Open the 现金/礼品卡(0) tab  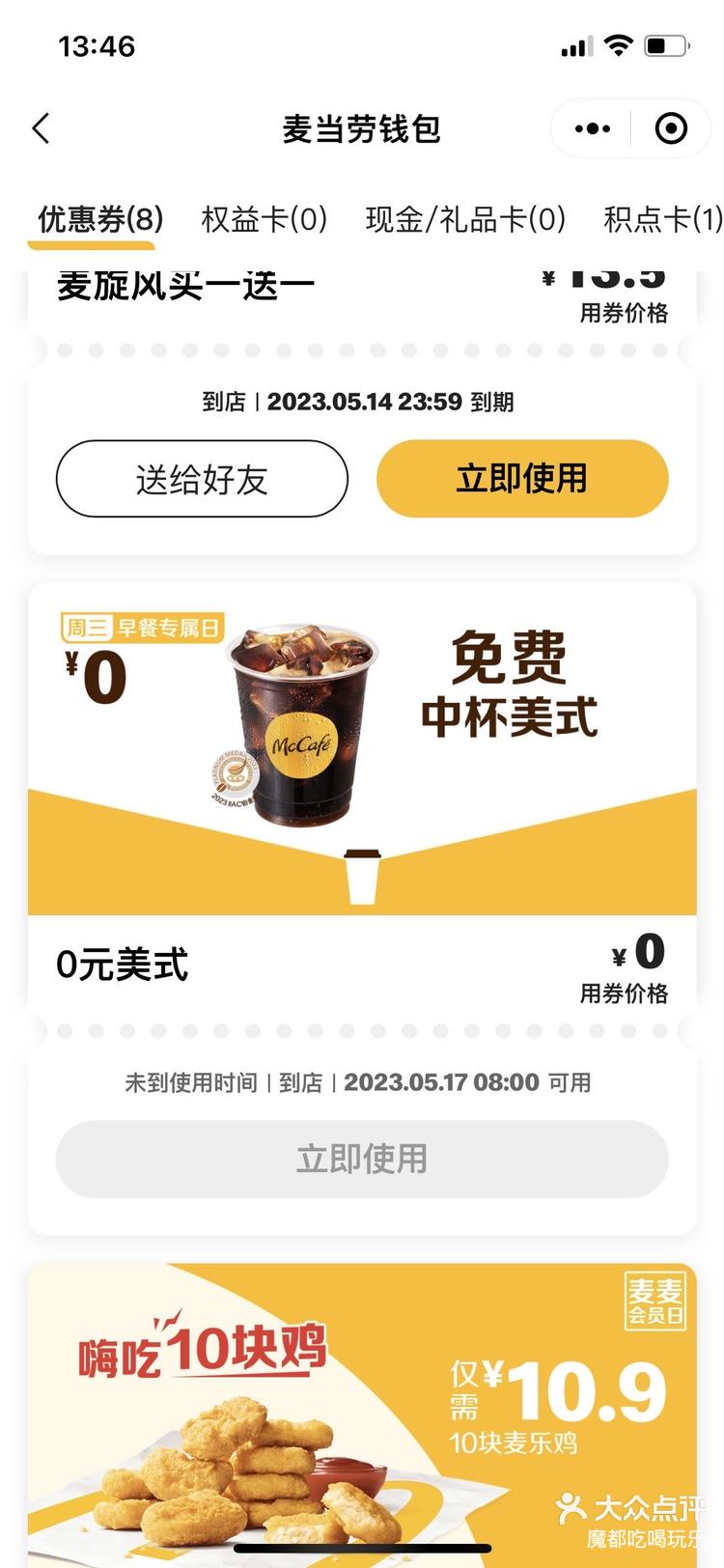463,220
